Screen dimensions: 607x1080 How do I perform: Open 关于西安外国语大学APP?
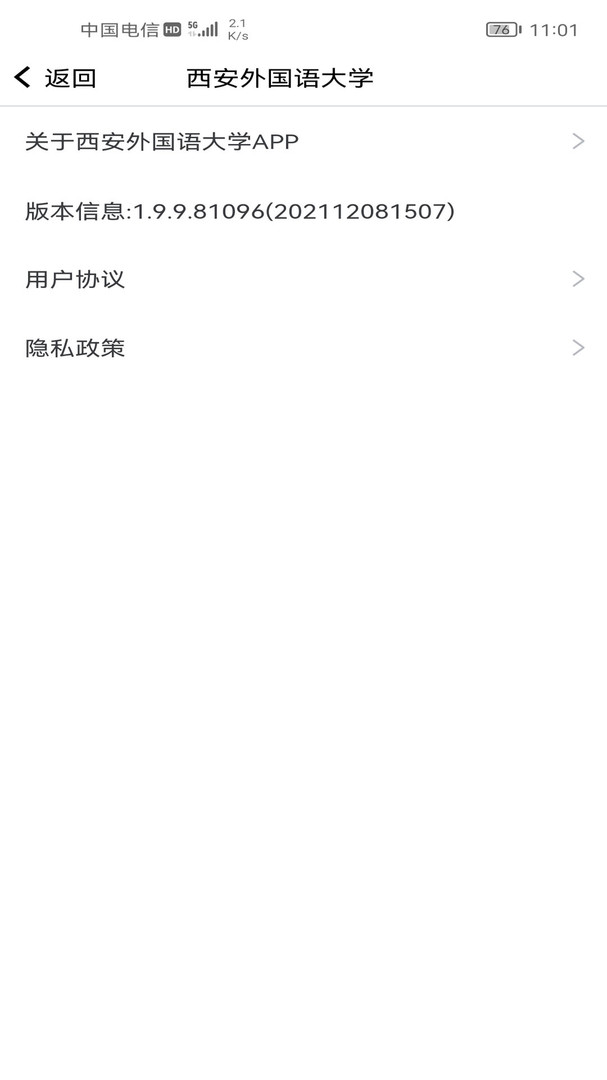pyautogui.click(x=303, y=142)
